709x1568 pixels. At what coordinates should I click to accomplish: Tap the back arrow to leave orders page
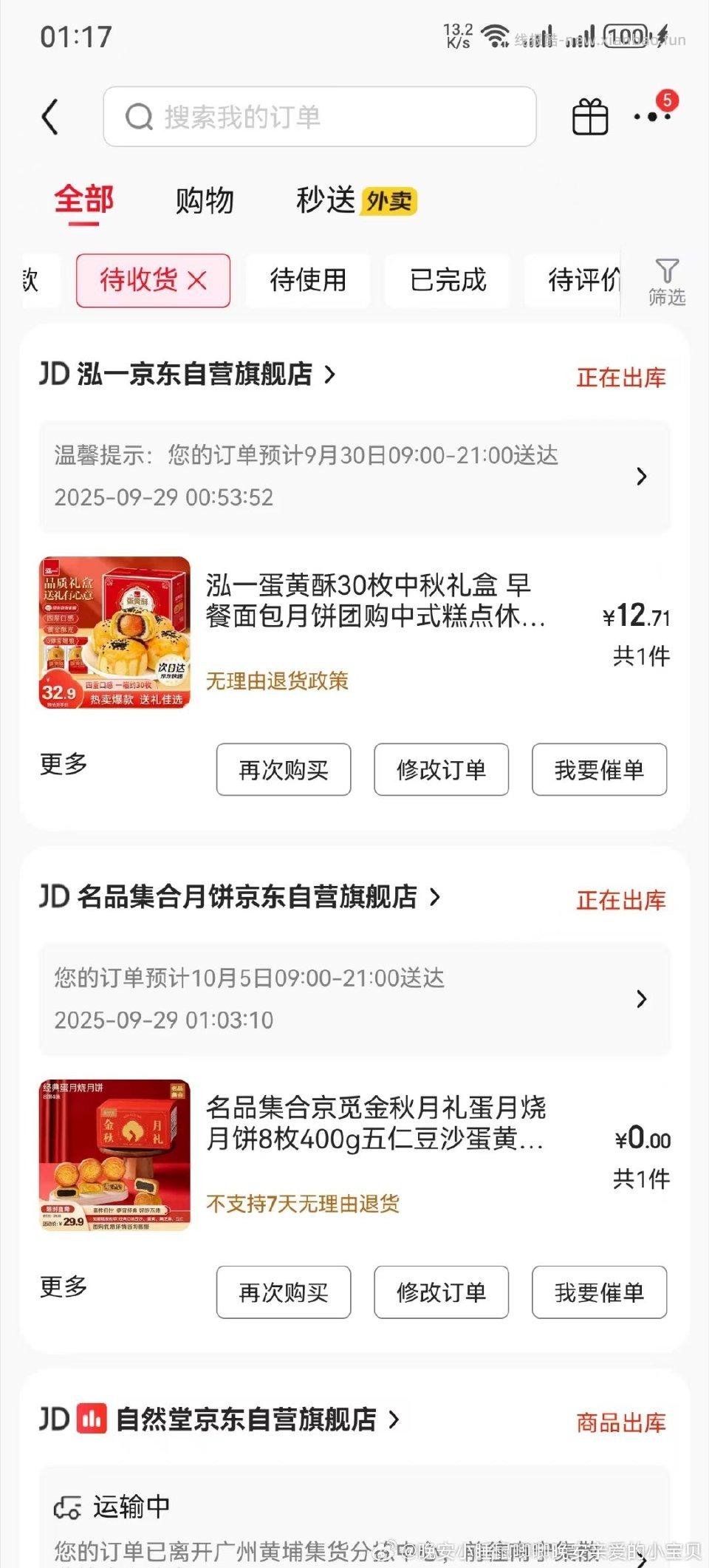(x=50, y=117)
